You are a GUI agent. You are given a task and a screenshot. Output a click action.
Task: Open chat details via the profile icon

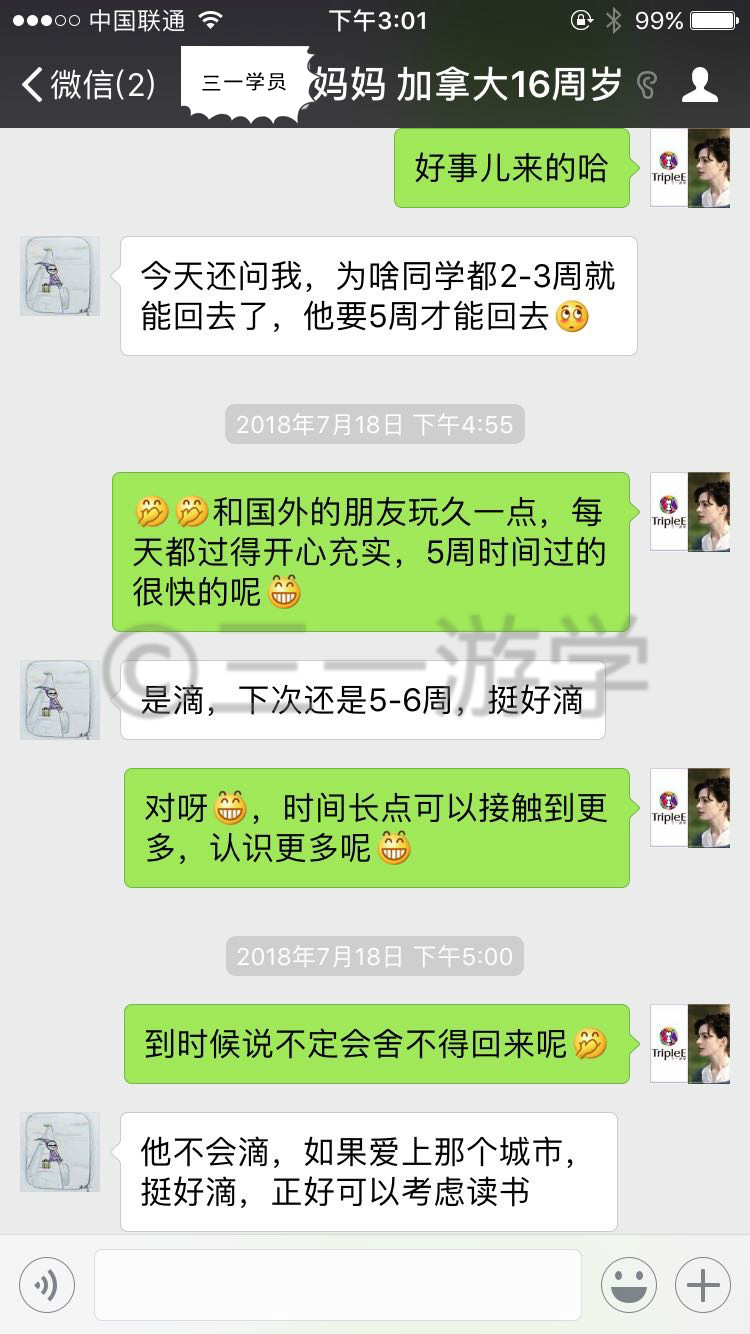700,85
